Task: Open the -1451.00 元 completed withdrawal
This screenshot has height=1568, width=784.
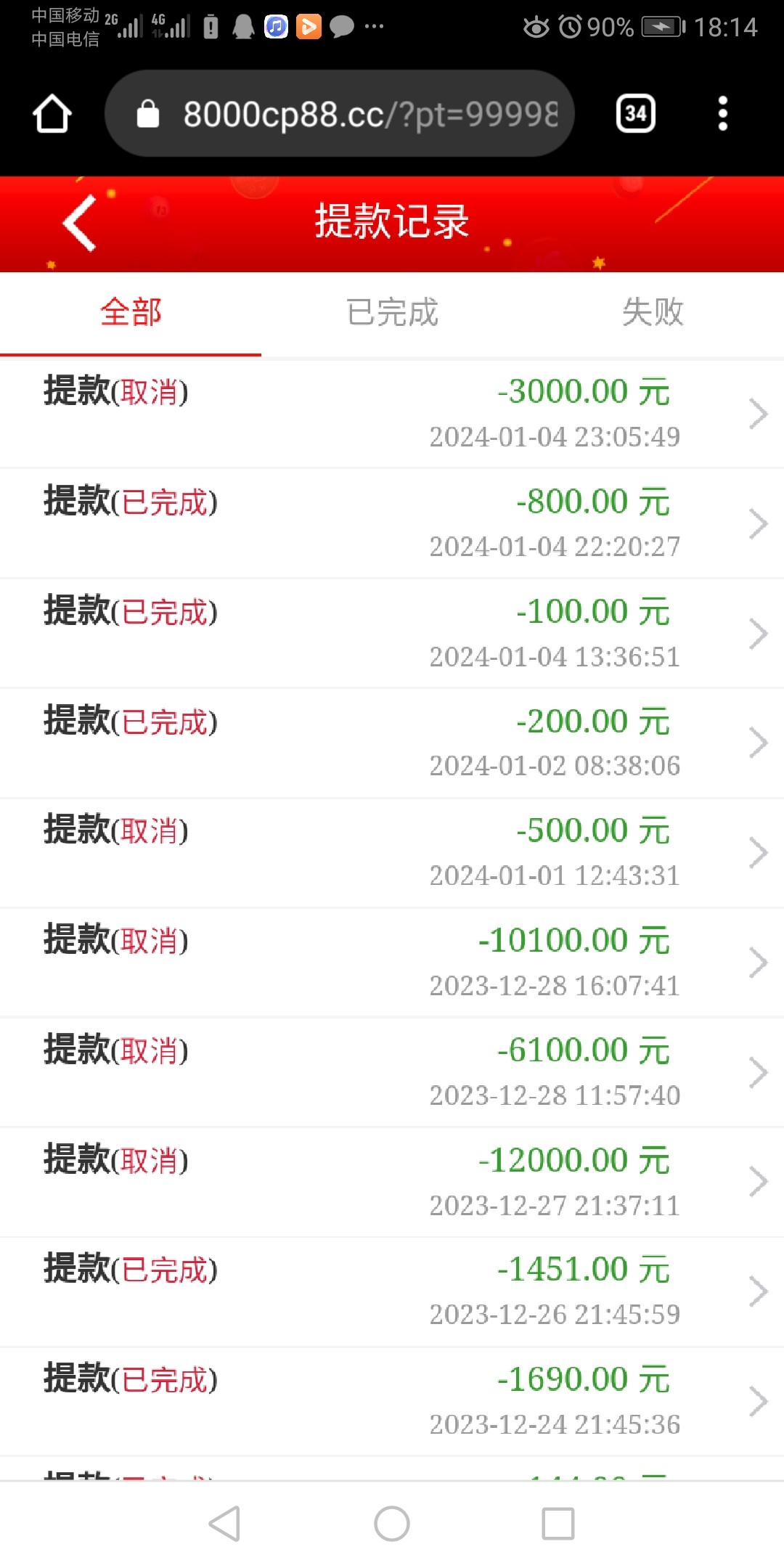Action: tap(392, 1291)
